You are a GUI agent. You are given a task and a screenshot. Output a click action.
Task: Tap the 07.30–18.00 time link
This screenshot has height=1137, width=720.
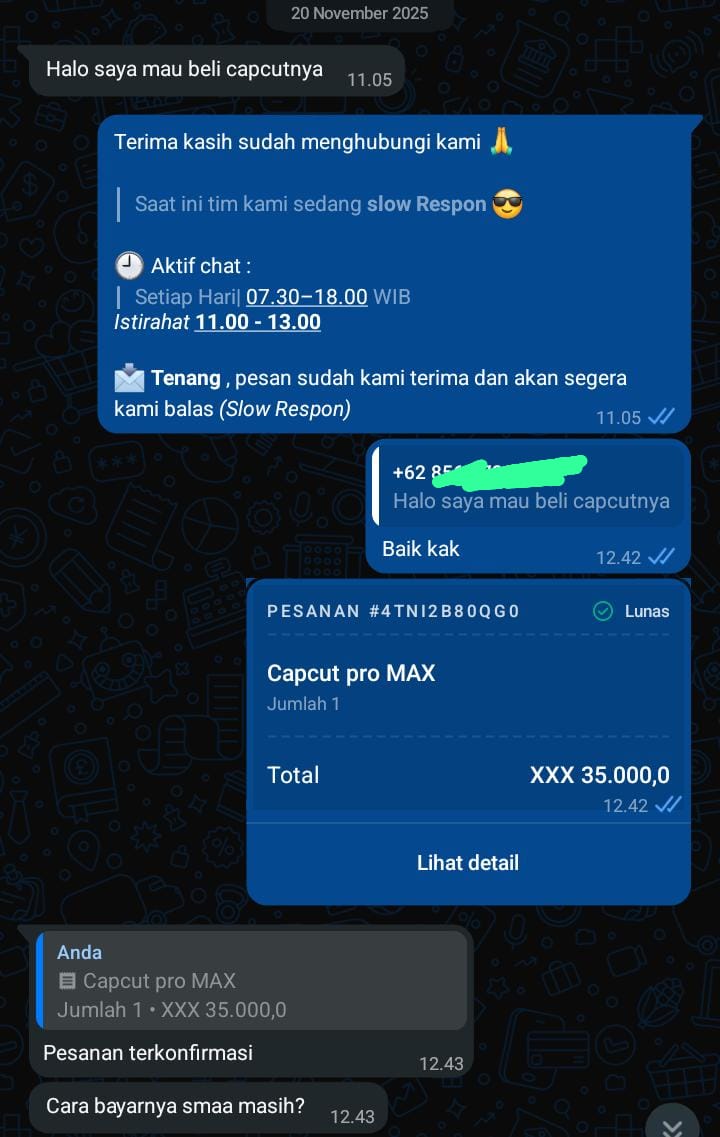coord(307,297)
